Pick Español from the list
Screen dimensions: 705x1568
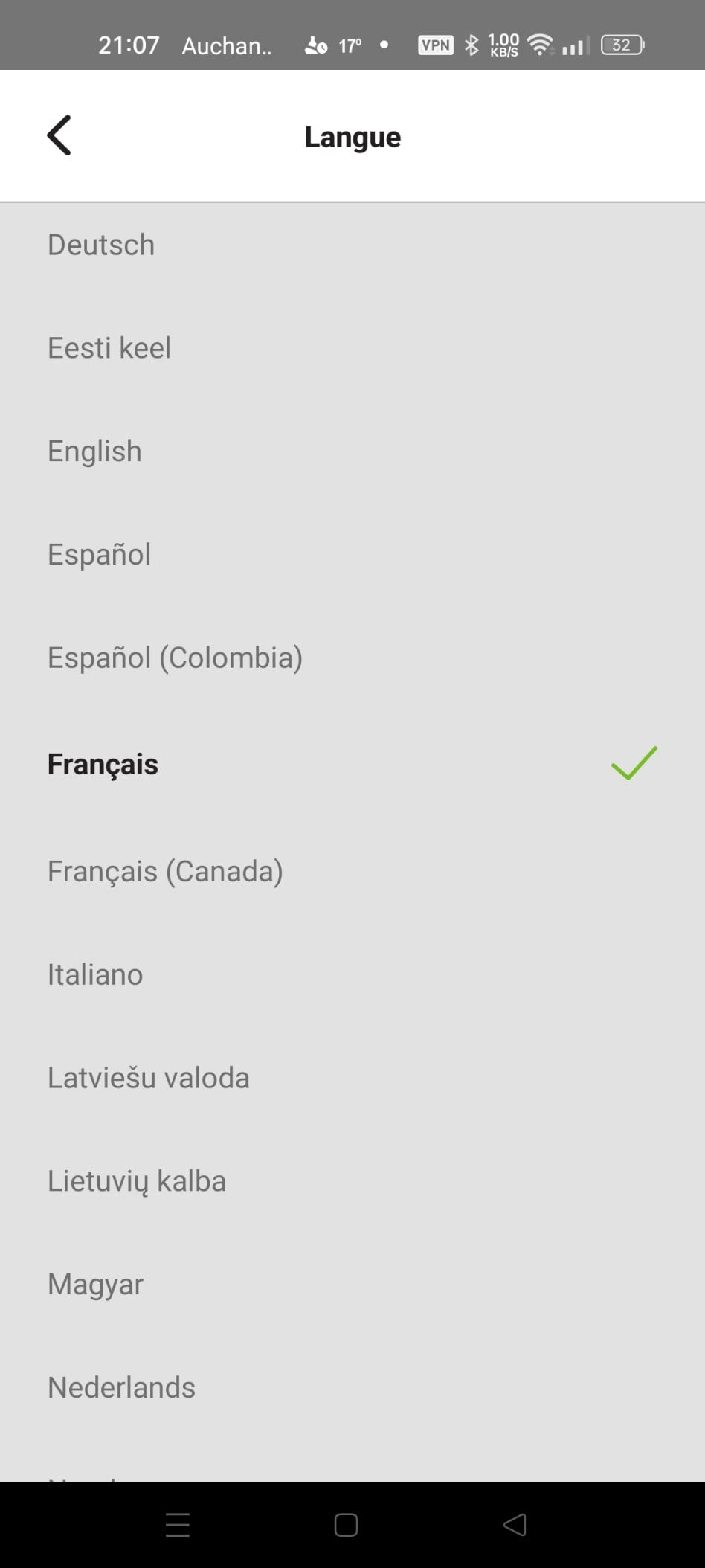(99, 554)
